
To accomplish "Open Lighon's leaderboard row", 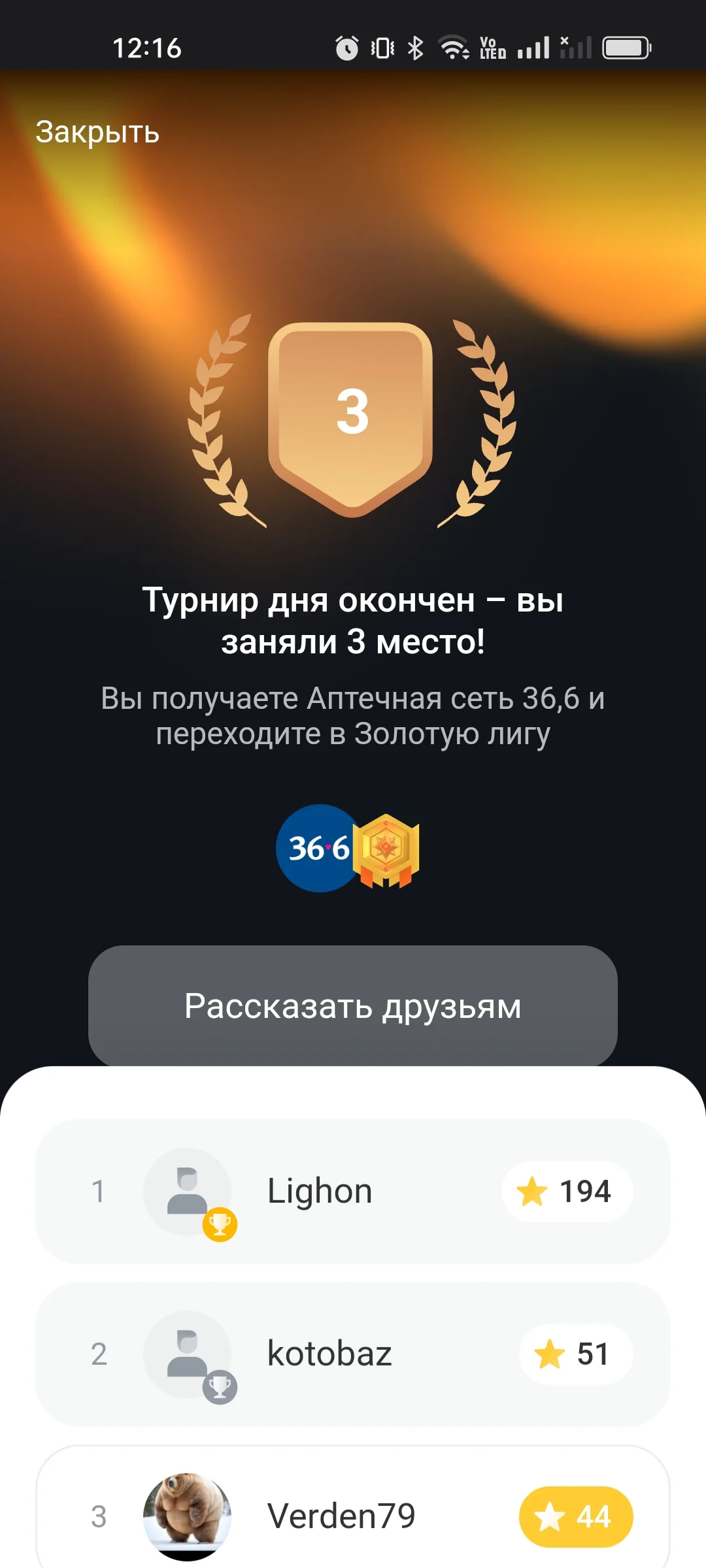I will pos(353,1191).
